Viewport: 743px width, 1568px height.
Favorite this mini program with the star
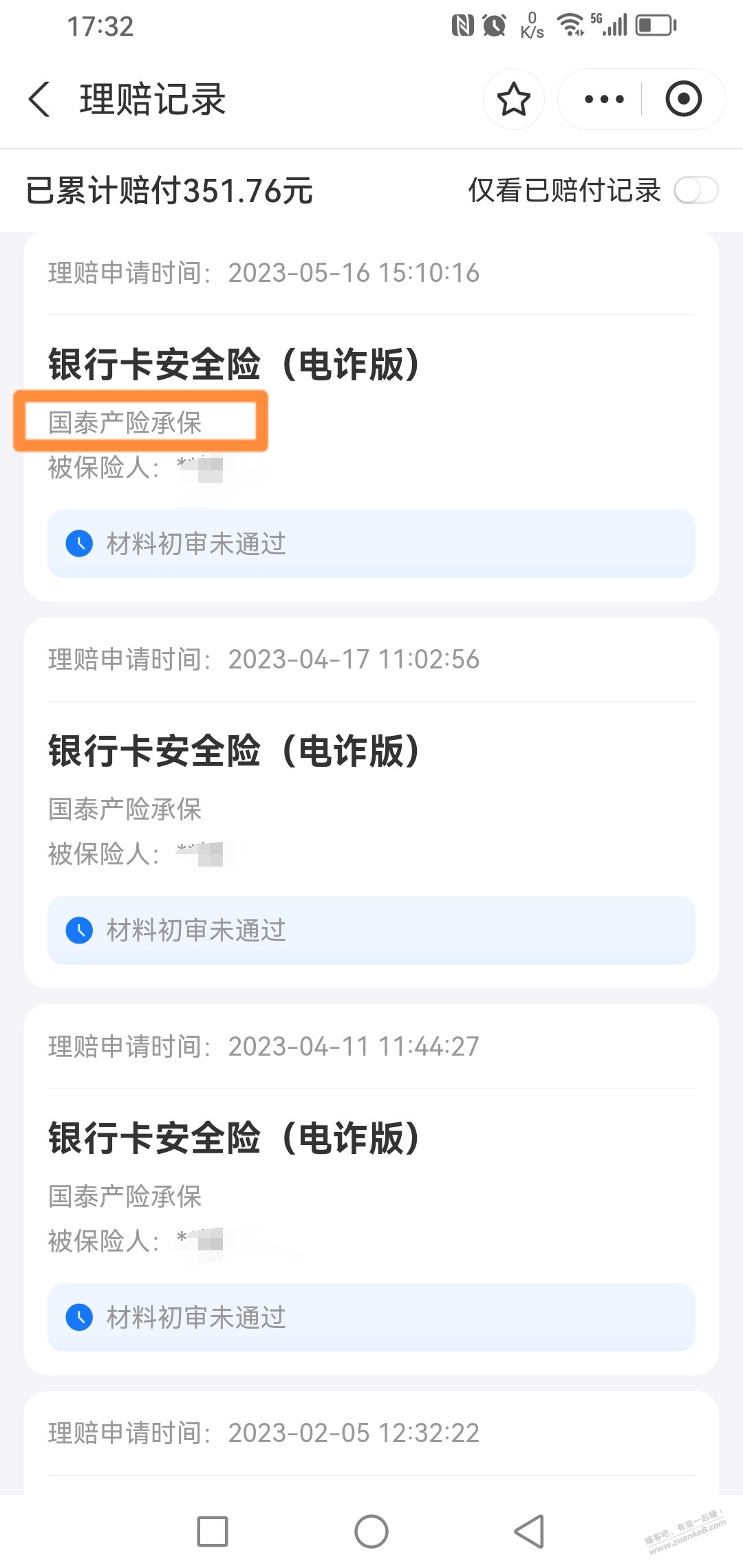pos(513,99)
